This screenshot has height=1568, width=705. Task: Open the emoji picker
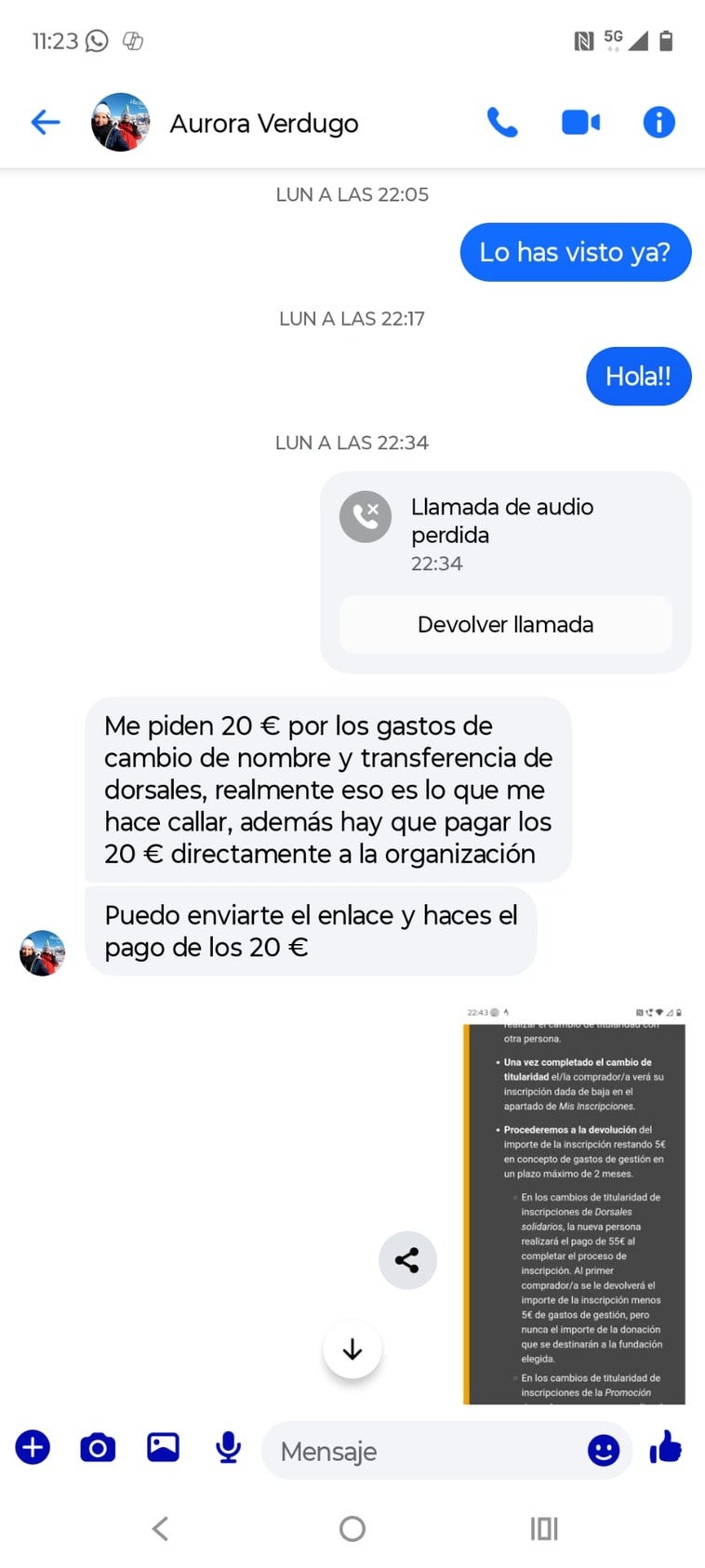click(603, 1449)
